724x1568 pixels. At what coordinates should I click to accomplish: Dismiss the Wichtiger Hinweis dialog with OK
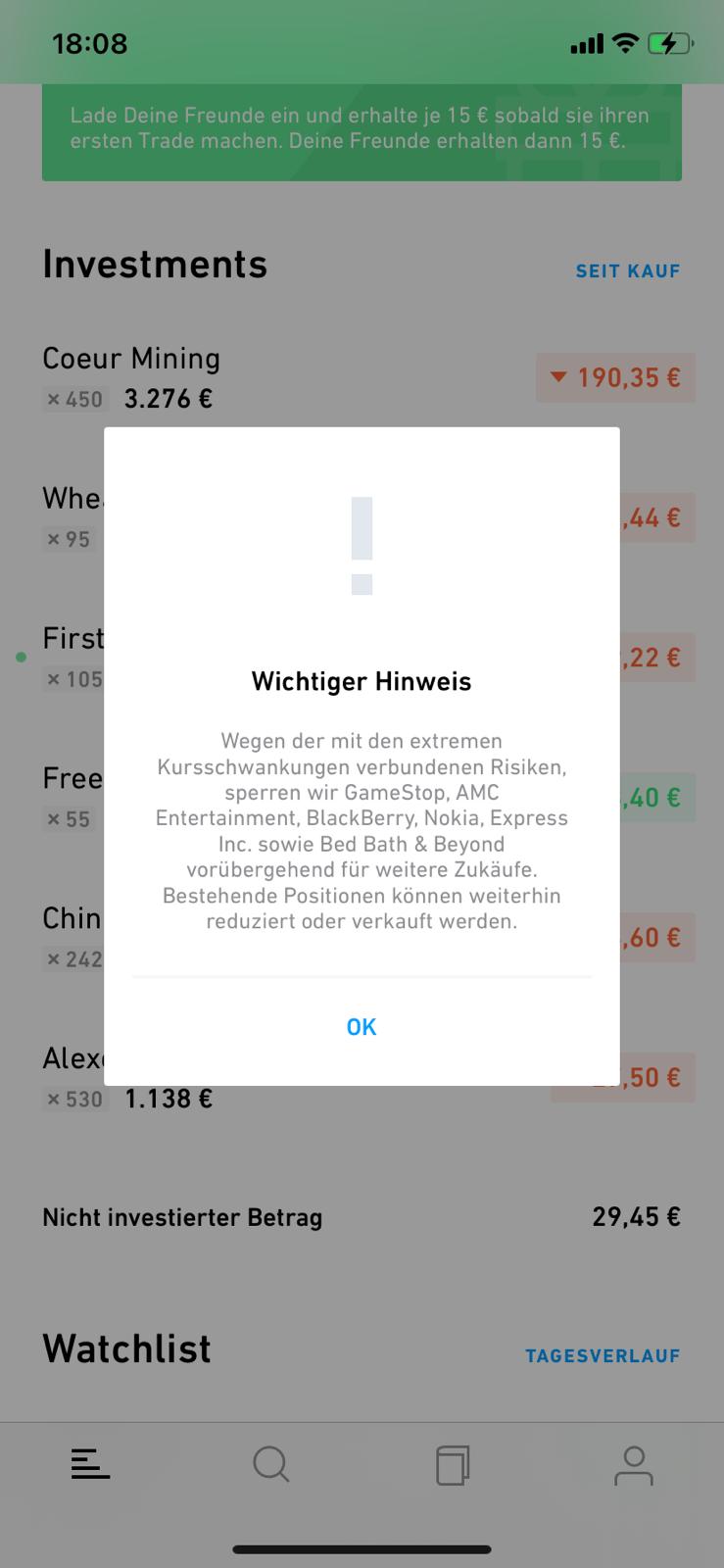361,1026
